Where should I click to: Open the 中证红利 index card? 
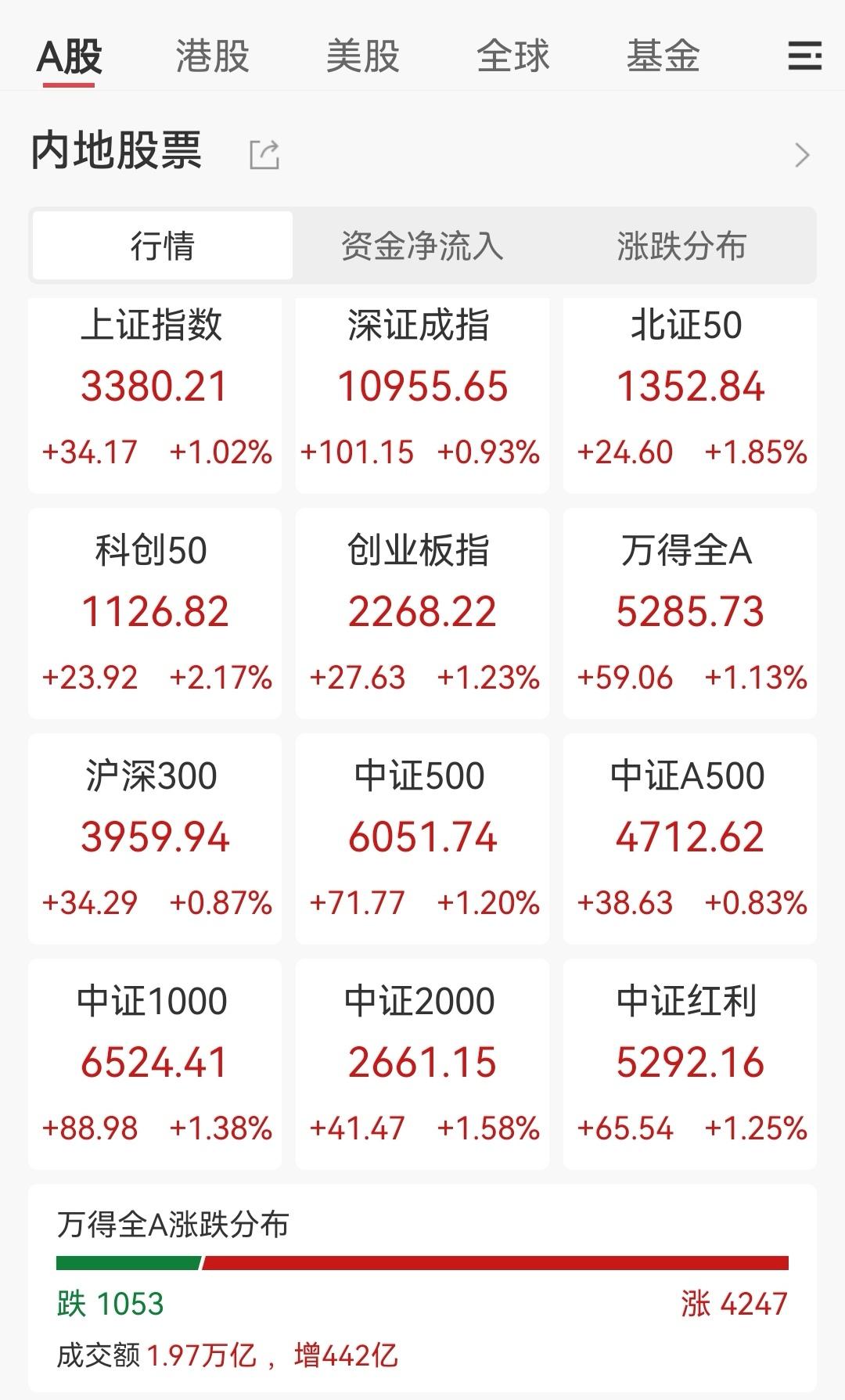click(x=689, y=1063)
